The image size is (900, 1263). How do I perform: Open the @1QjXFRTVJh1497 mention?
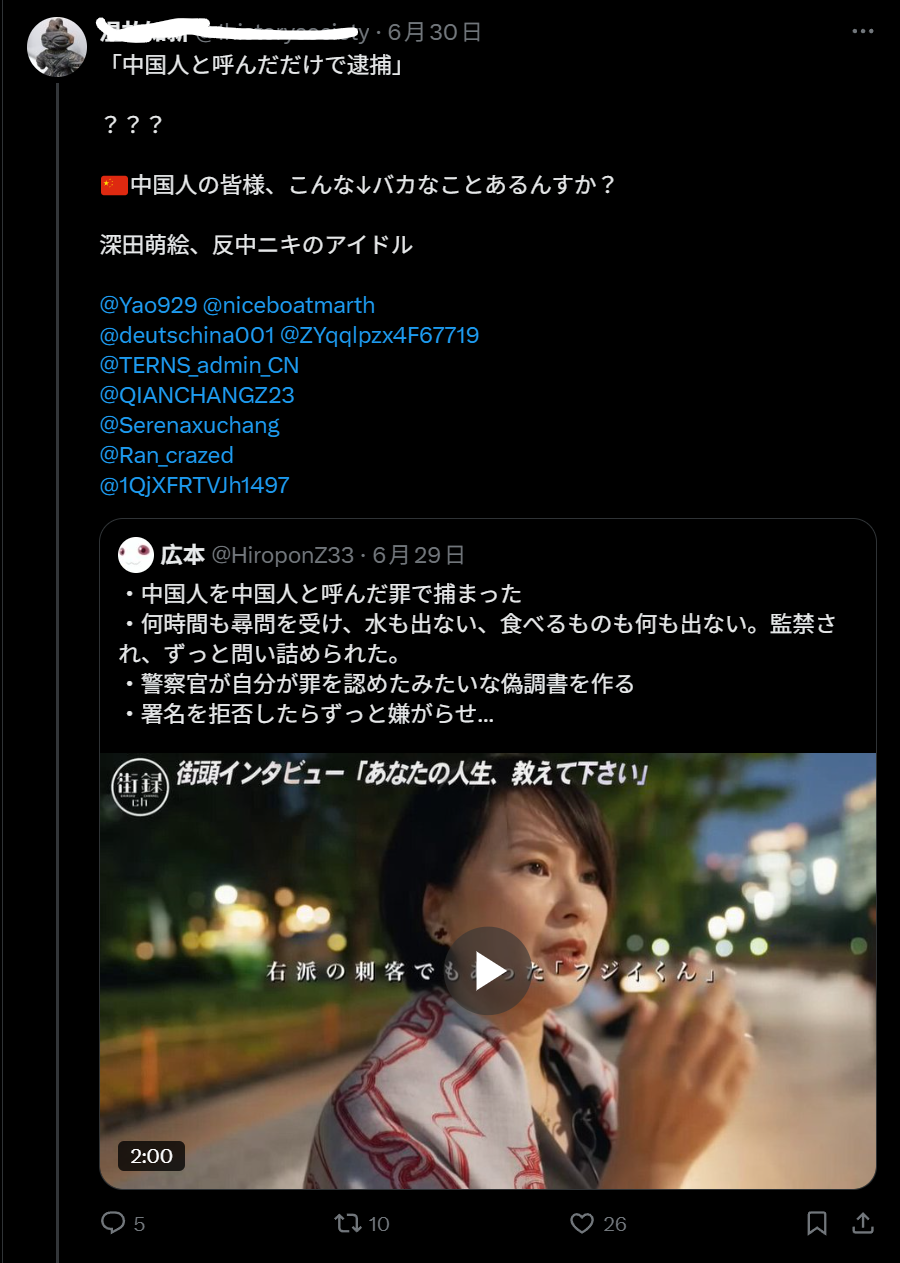click(x=194, y=485)
